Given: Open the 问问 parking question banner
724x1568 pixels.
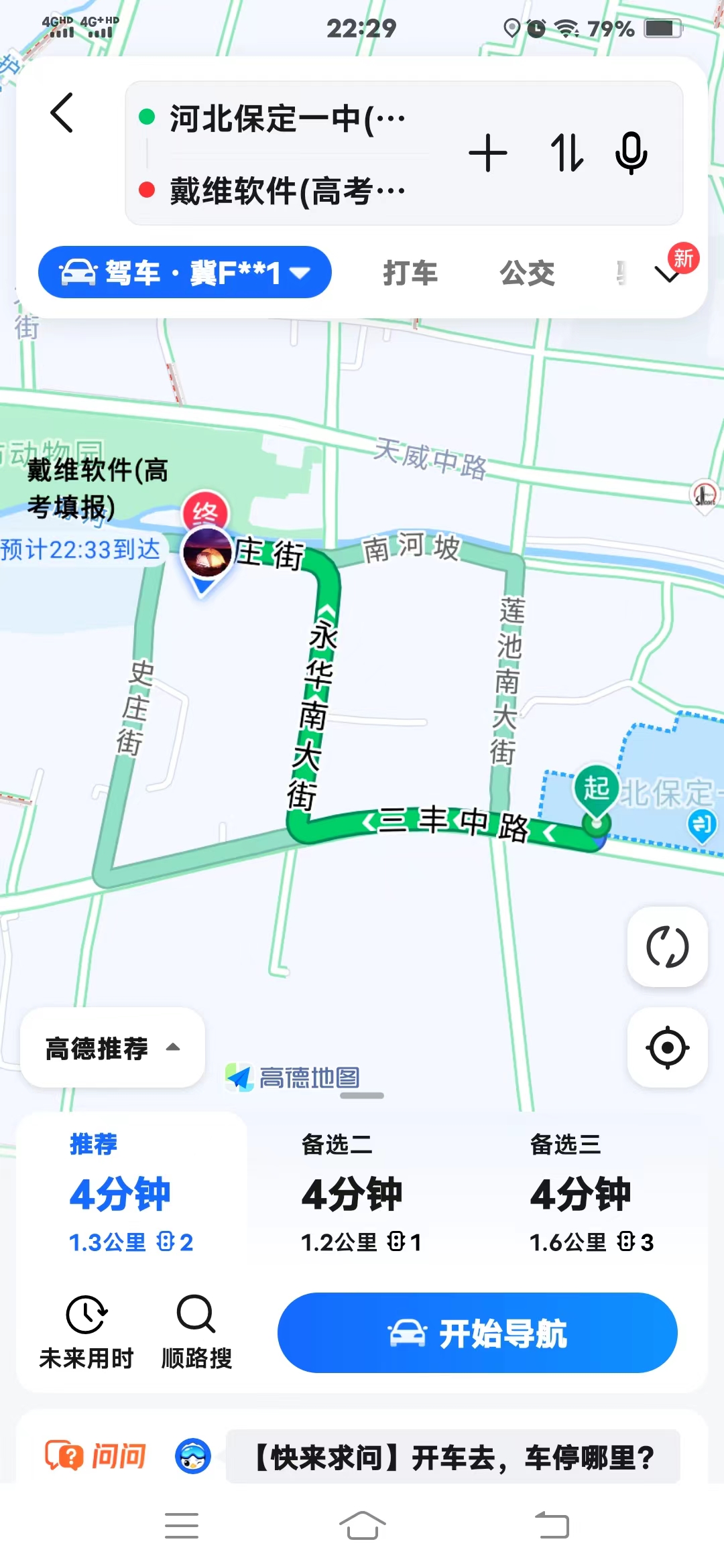Looking at the screenshot, I should [453, 1457].
